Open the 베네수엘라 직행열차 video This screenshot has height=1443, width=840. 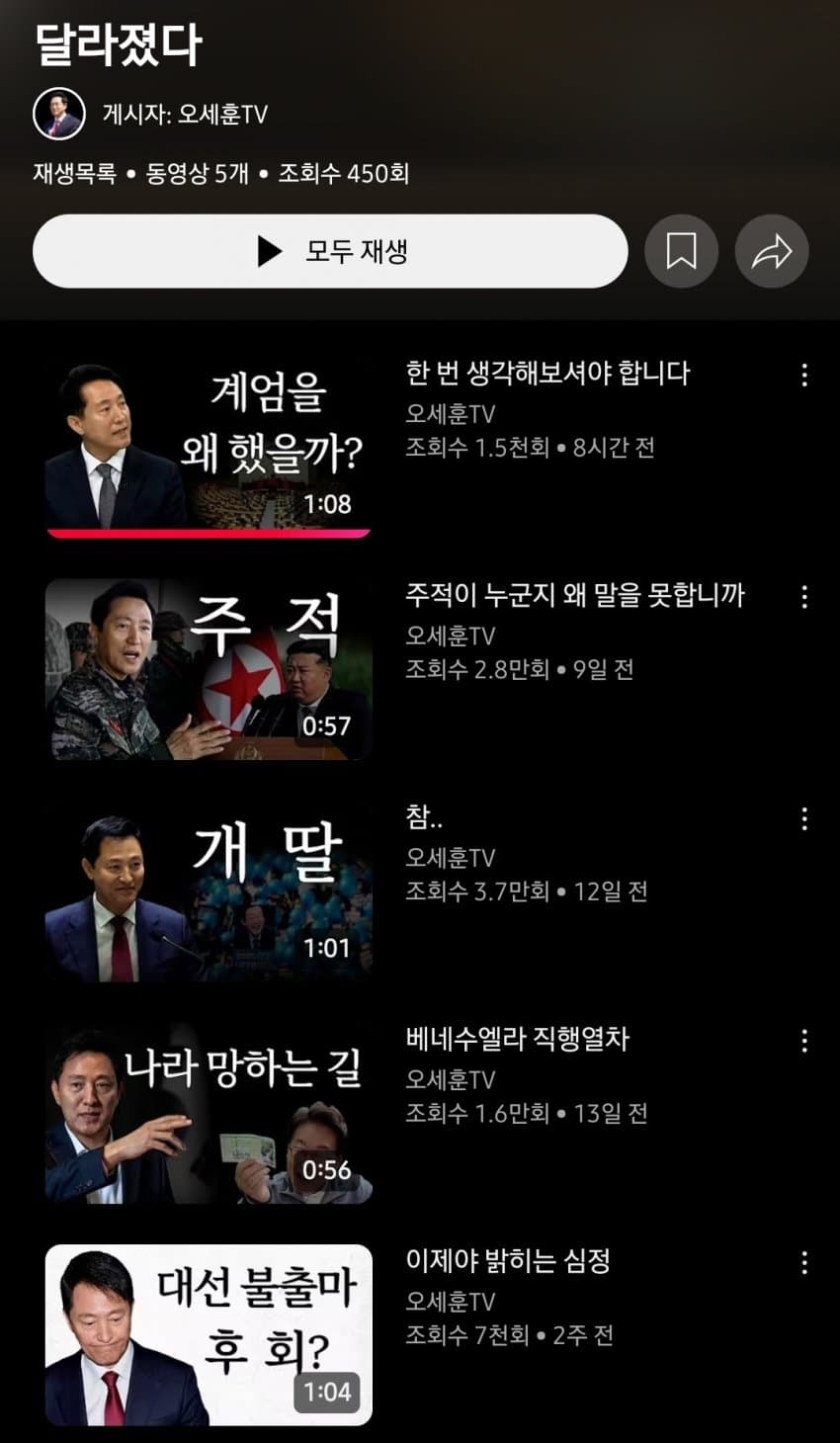click(517, 1039)
